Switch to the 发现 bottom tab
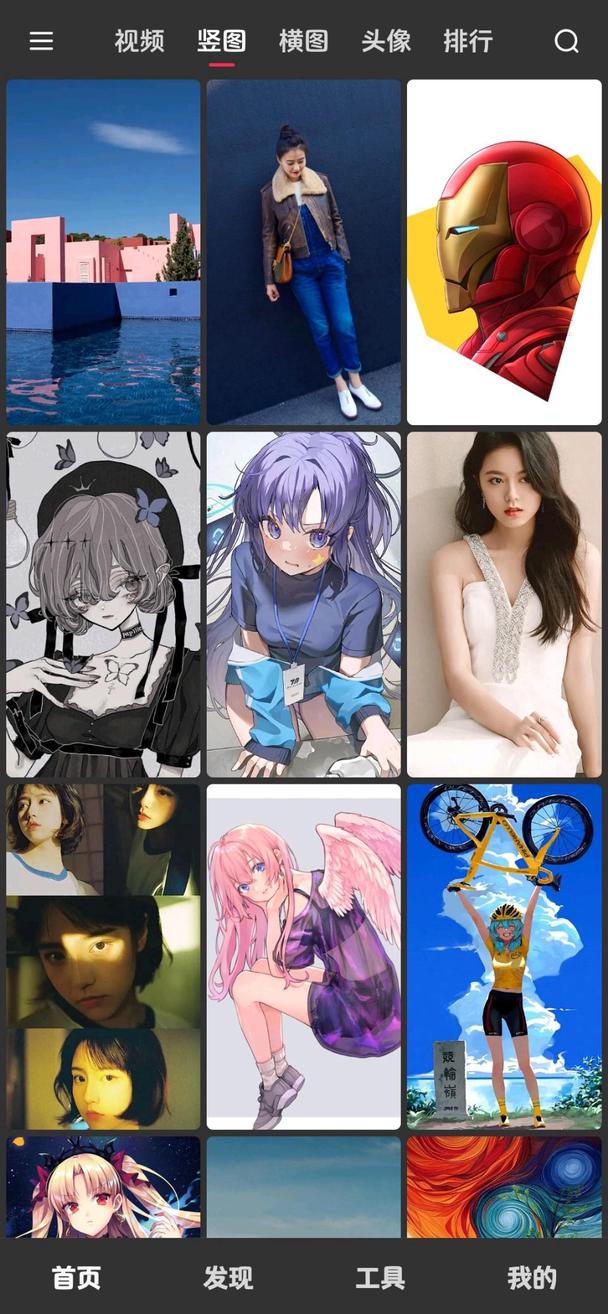The height and width of the screenshot is (1314, 608). click(x=228, y=1277)
